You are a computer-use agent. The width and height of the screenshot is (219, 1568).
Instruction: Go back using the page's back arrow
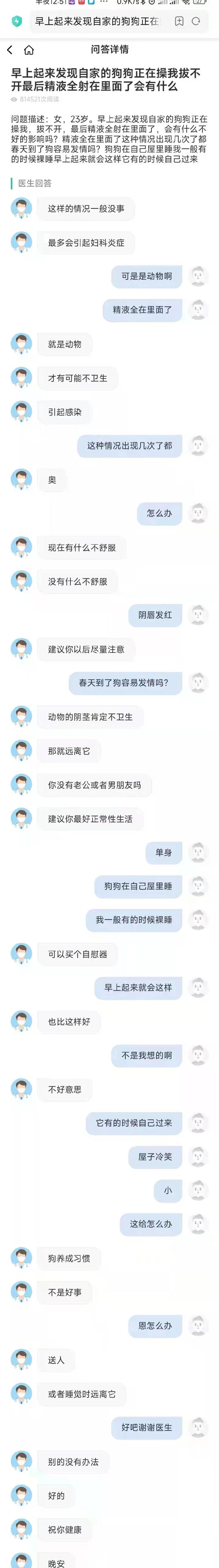click(10, 50)
